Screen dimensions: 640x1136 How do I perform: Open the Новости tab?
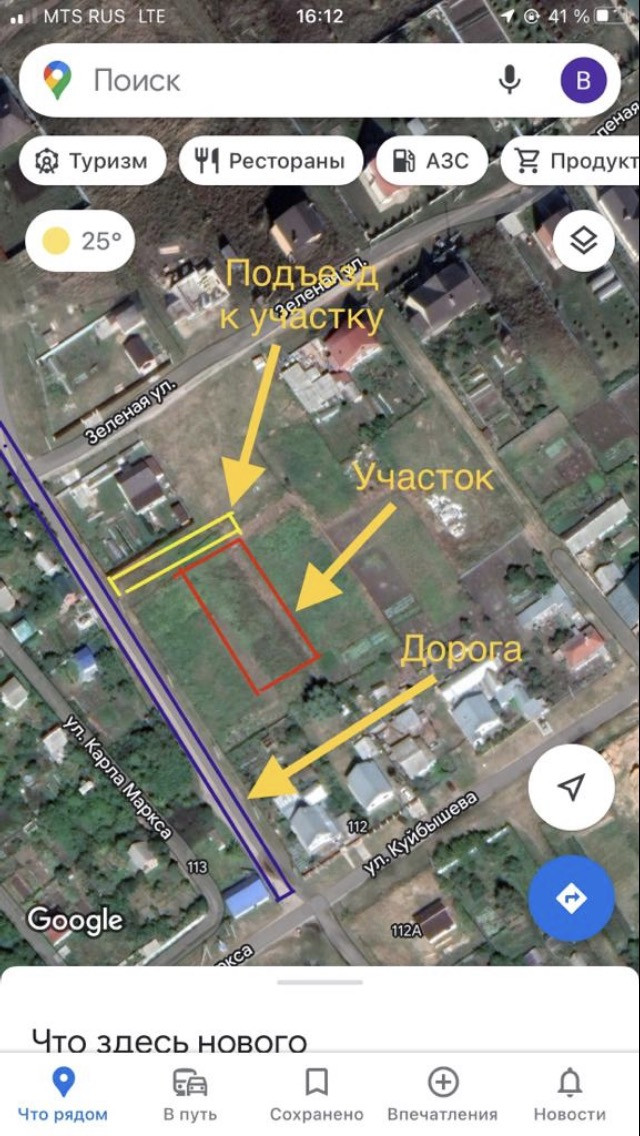tap(569, 1093)
